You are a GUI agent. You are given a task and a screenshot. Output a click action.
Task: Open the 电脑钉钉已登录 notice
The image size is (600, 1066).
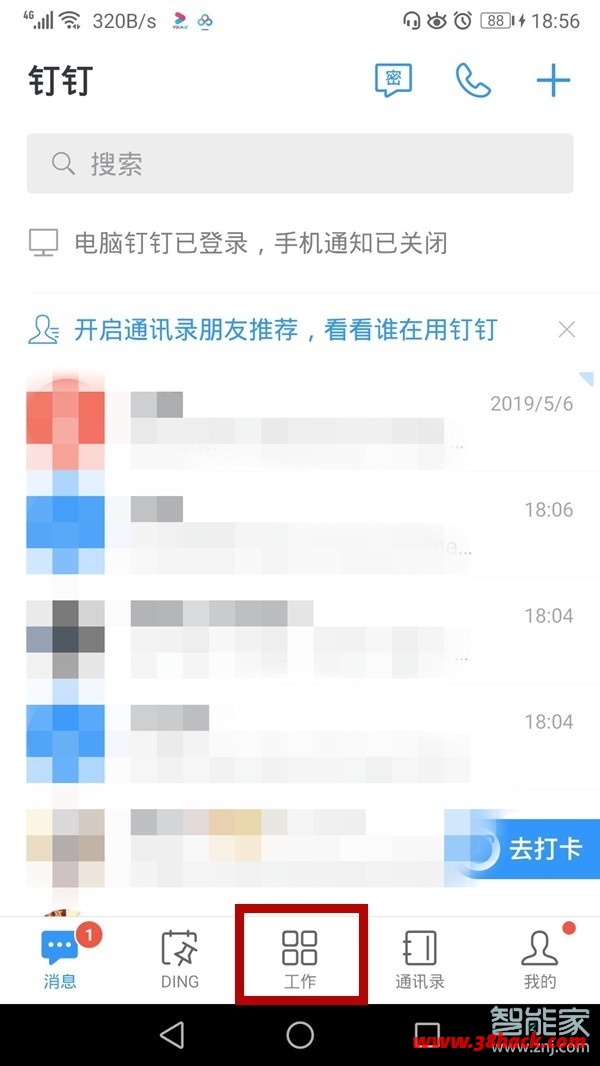tap(237, 243)
